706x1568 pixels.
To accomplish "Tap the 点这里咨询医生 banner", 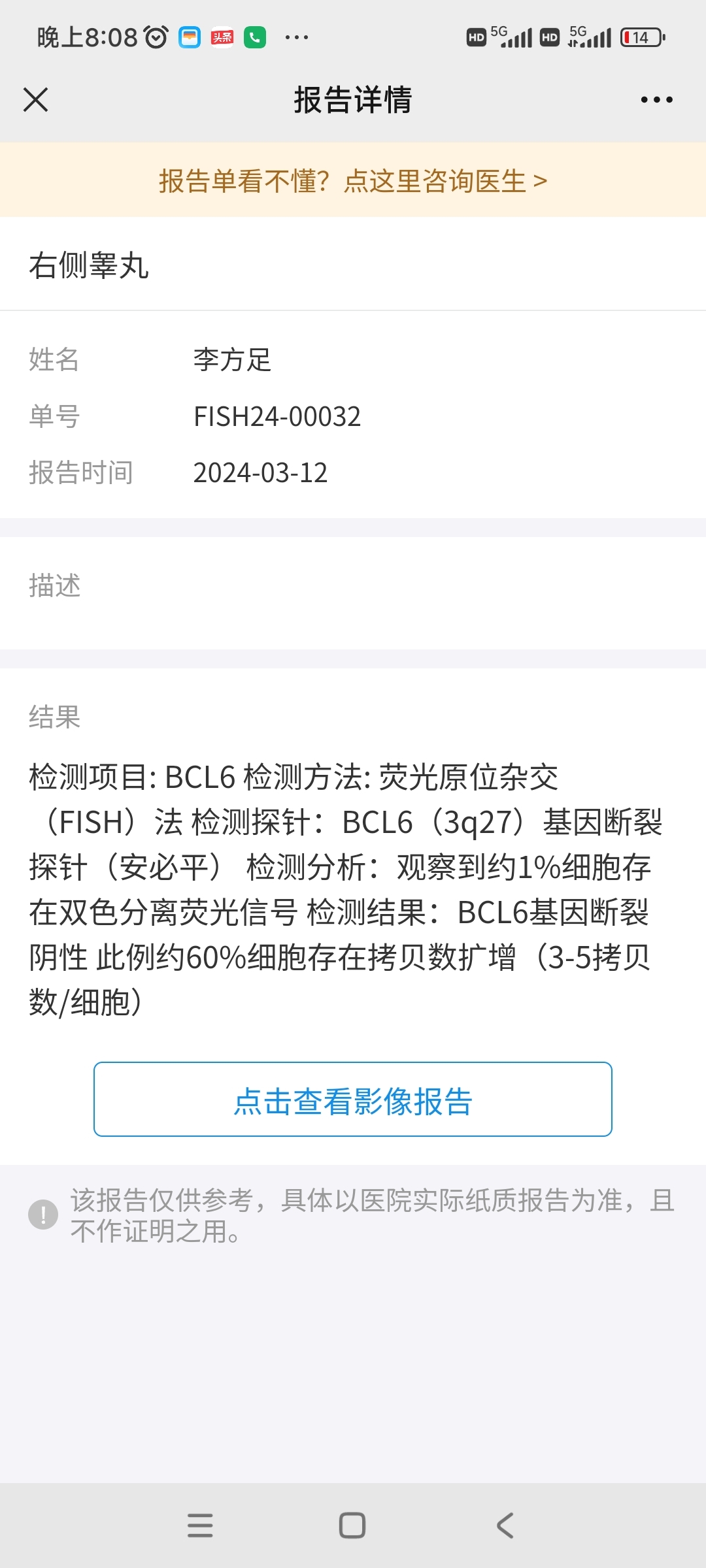I will pyautogui.click(x=353, y=180).
